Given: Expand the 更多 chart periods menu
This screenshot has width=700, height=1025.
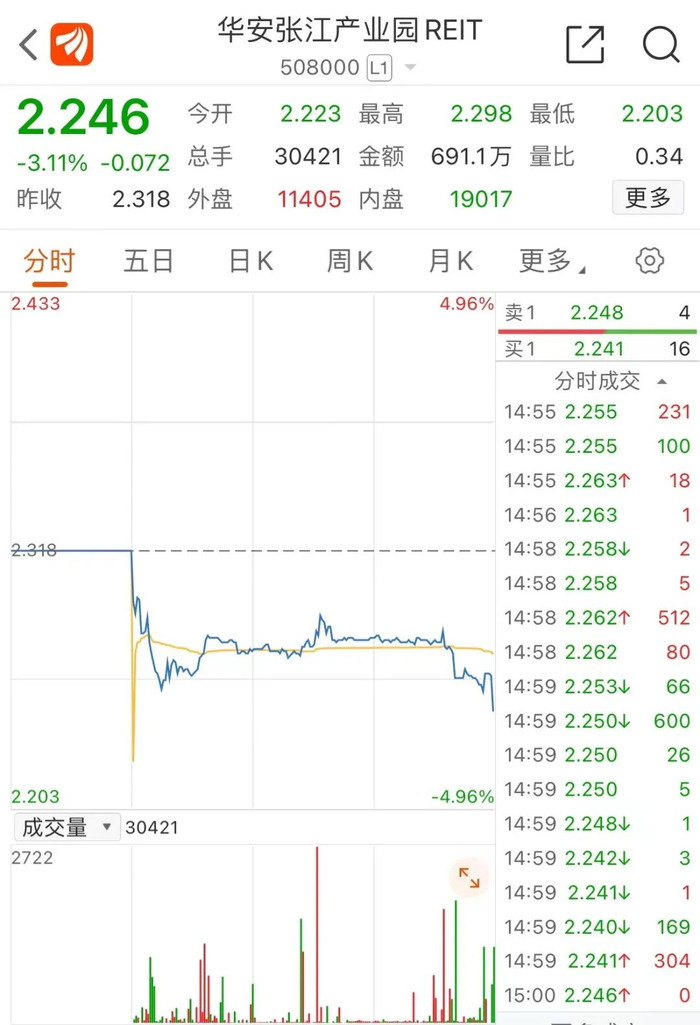Looking at the screenshot, I should tap(552, 262).
